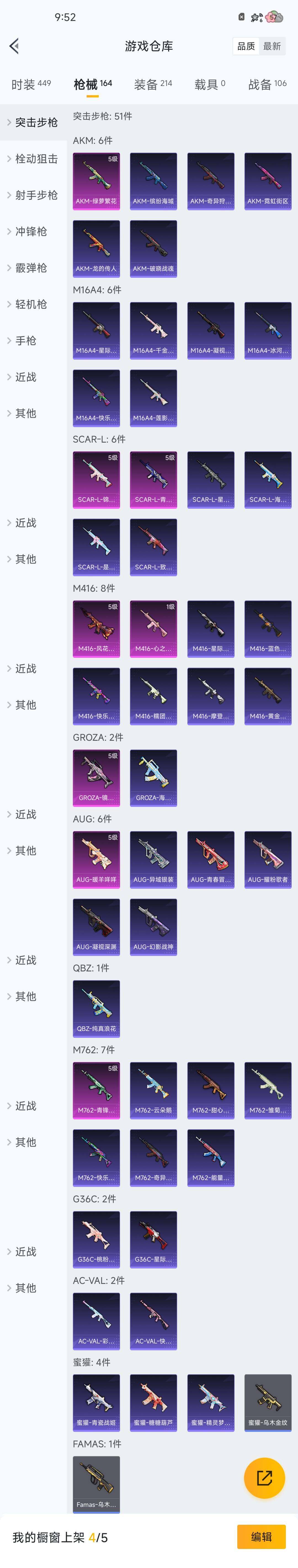Image resolution: width=298 pixels, height=1568 pixels.
Task: Sort inventory by 品质
Action: (246, 46)
